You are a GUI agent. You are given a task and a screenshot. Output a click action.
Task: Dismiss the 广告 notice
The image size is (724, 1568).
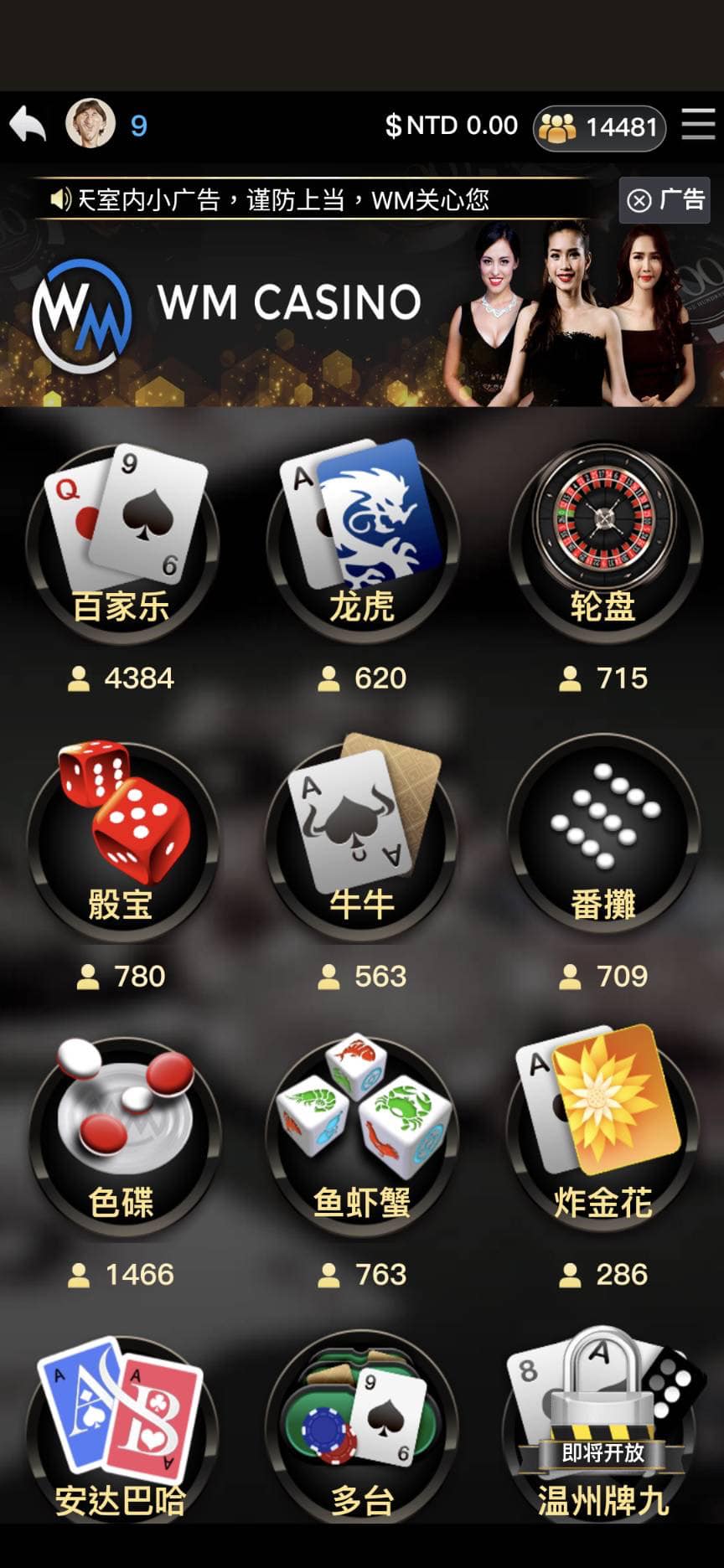665,200
